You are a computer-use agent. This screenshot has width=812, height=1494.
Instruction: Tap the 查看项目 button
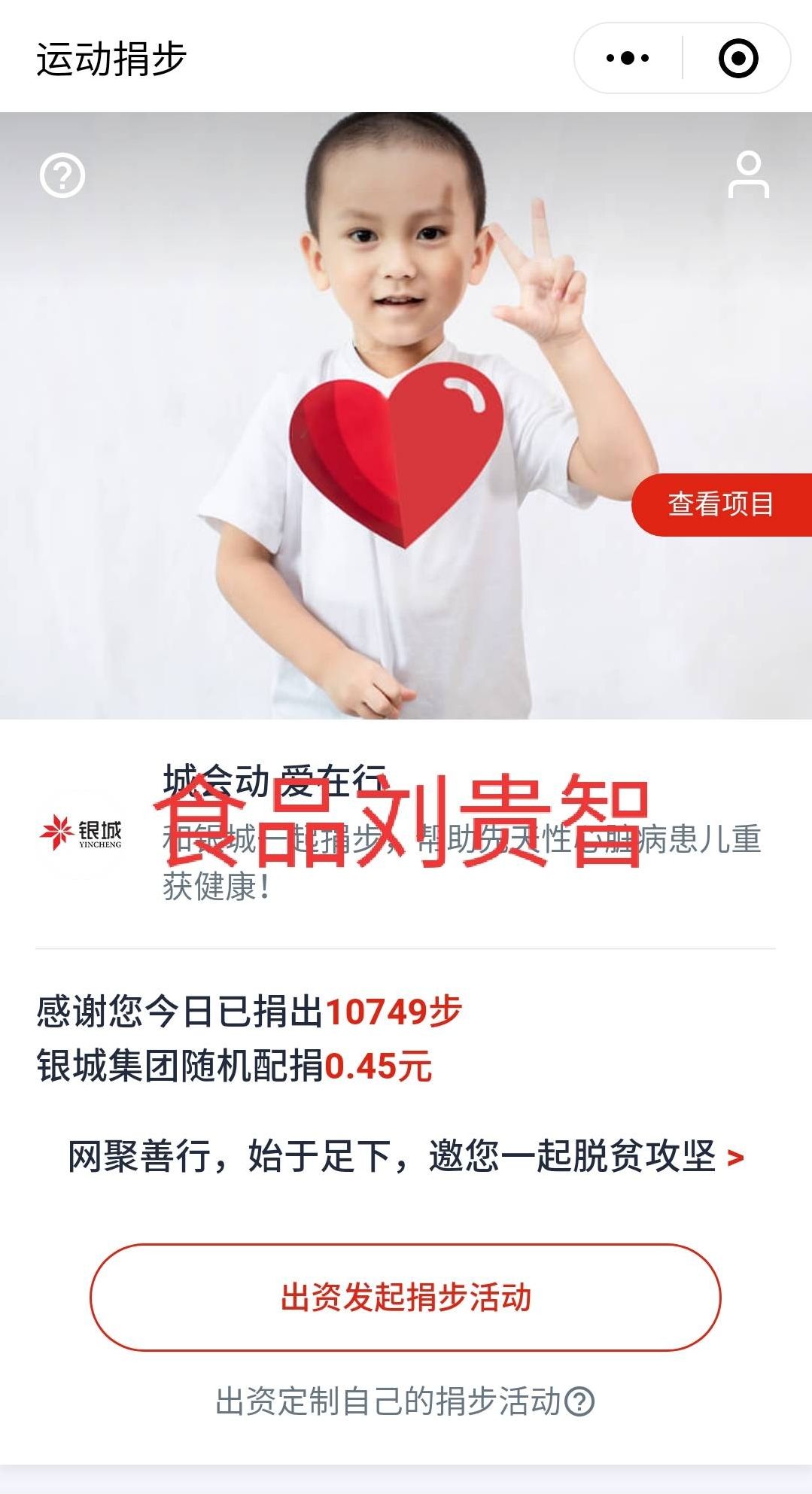[x=721, y=504]
